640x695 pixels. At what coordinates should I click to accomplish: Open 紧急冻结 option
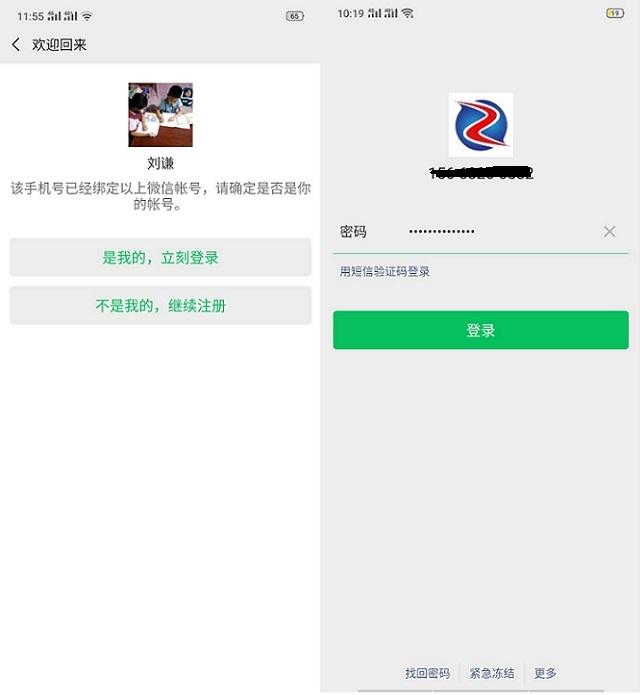[x=492, y=673]
